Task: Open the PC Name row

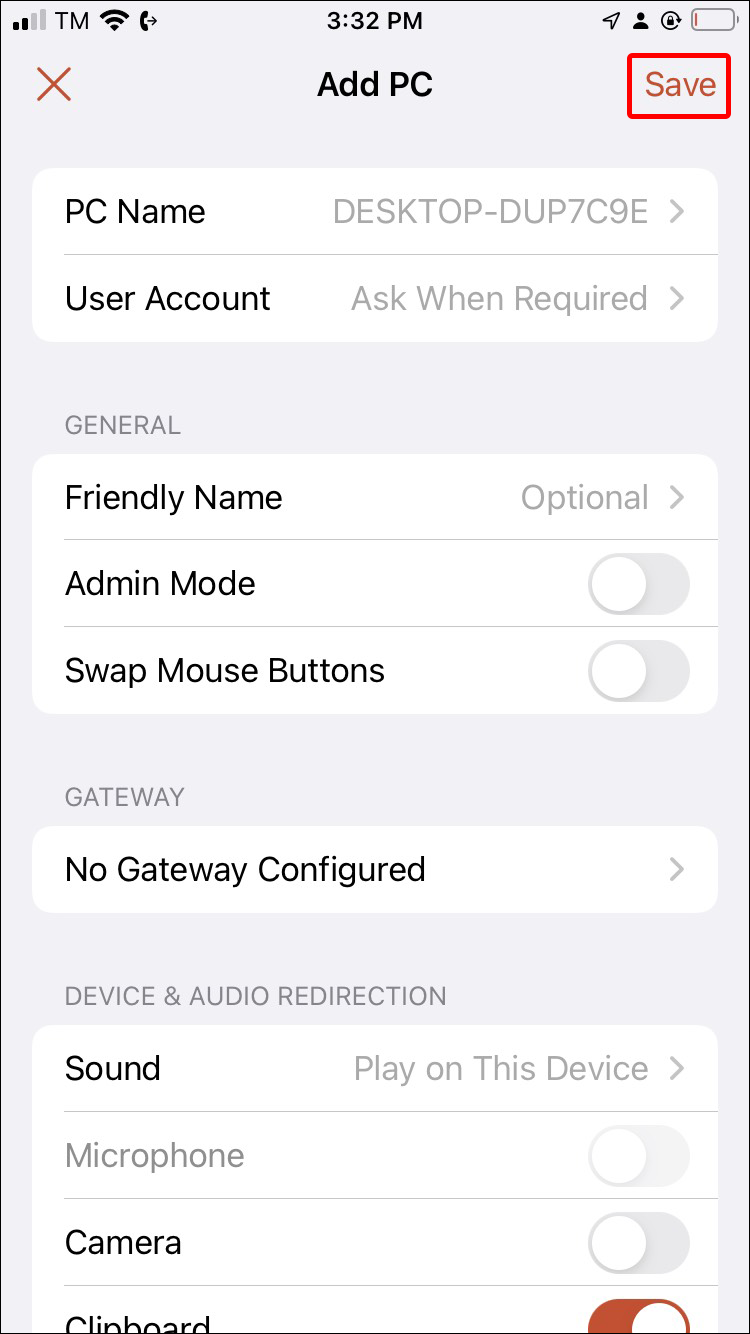Action: pos(375,212)
